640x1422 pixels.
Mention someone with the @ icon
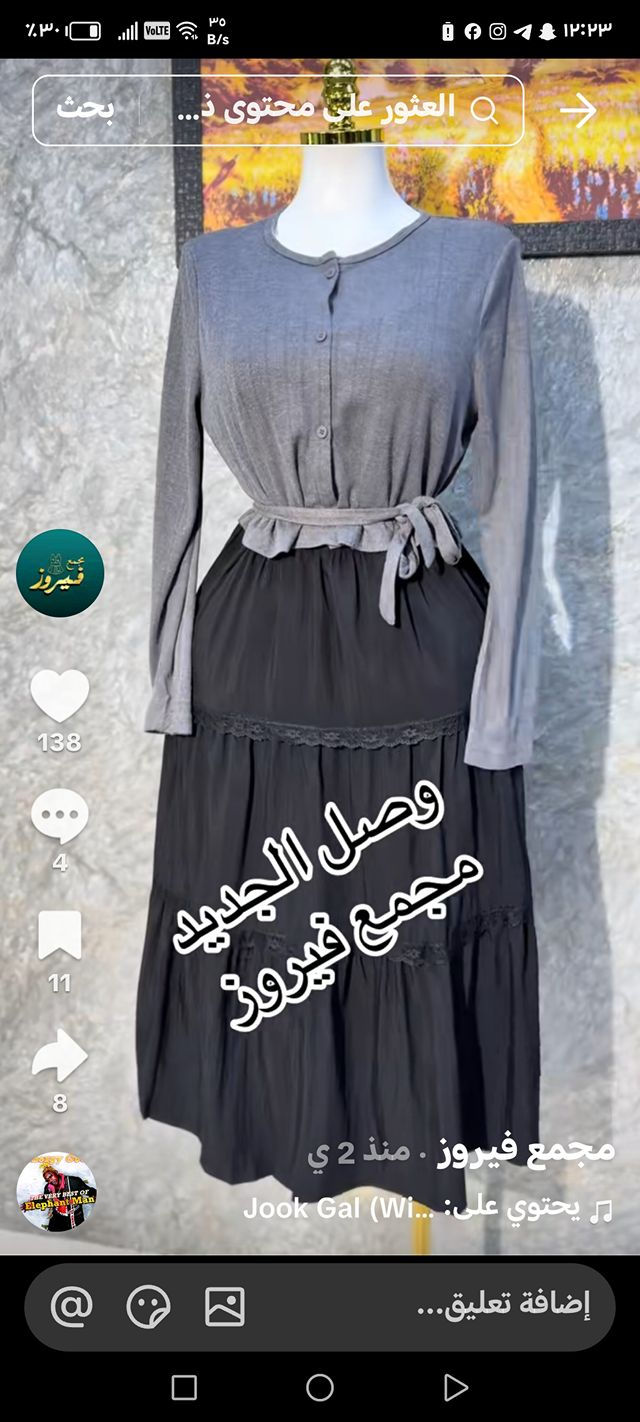tap(72, 1306)
